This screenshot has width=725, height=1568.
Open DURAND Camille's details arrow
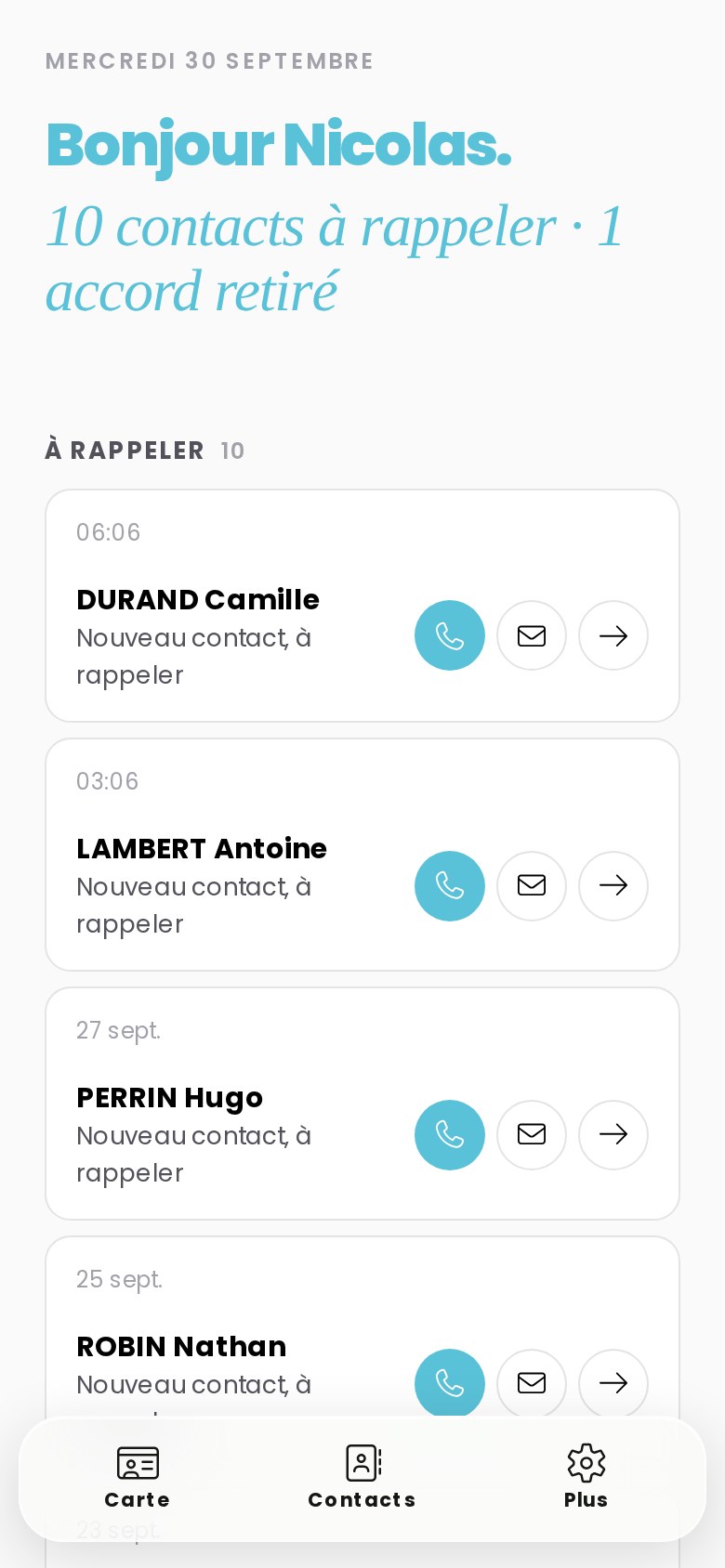pyautogui.click(x=613, y=635)
